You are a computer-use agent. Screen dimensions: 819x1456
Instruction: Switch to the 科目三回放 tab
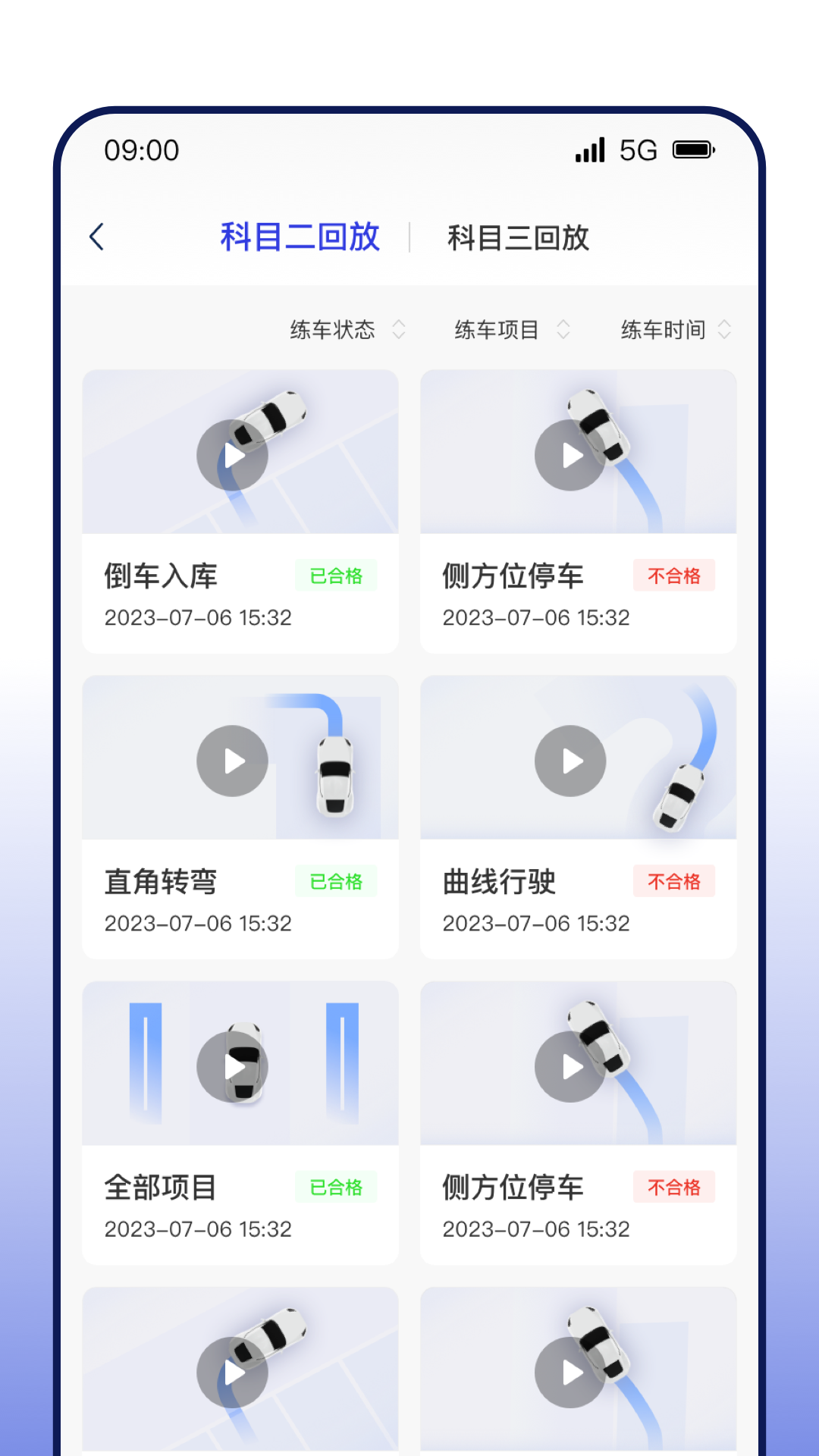coord(519,238)
